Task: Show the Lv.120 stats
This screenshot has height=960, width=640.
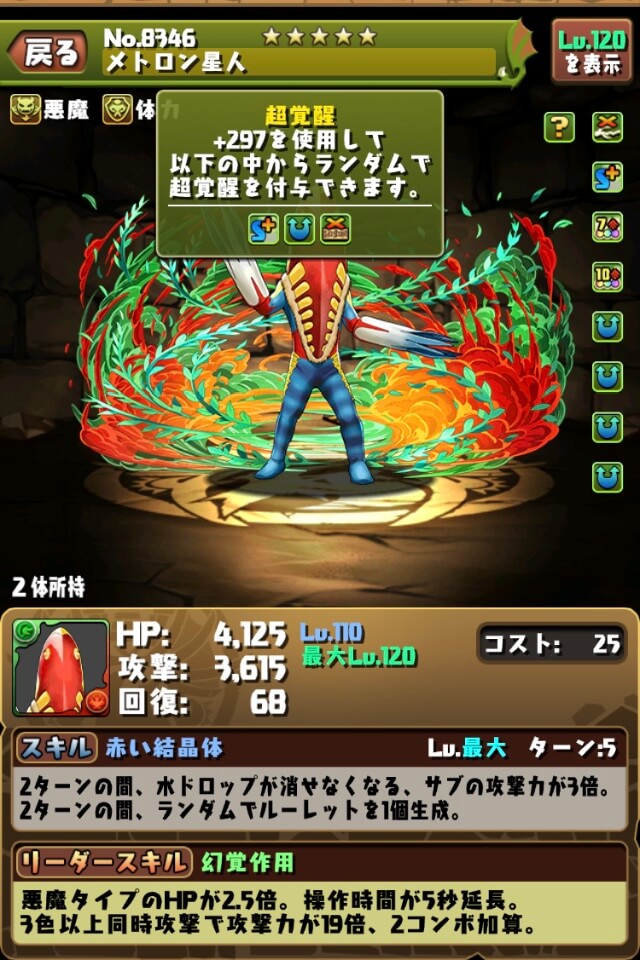Action: (591, 52)
